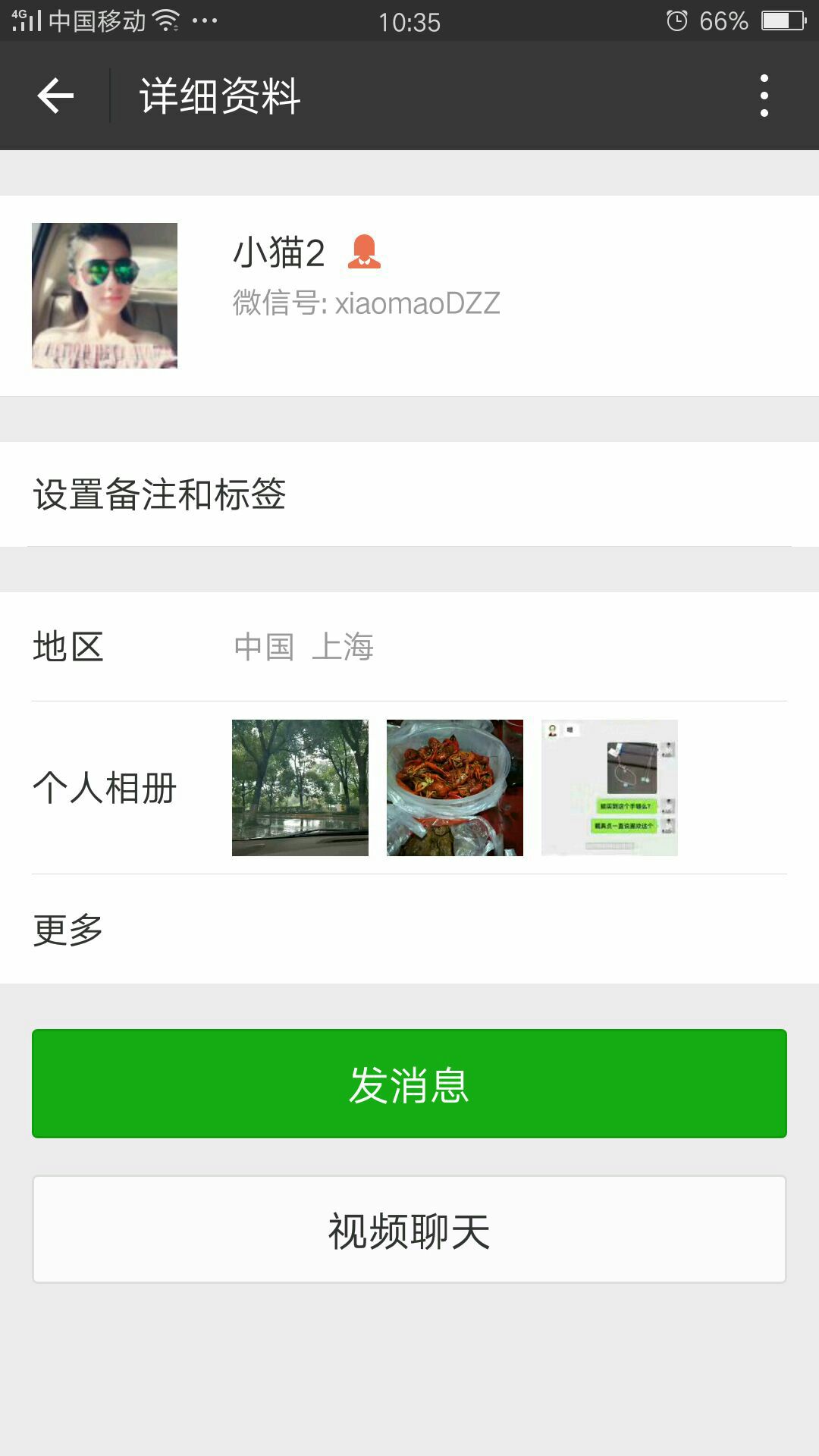Go back using the arrow icon

point(55,96)
